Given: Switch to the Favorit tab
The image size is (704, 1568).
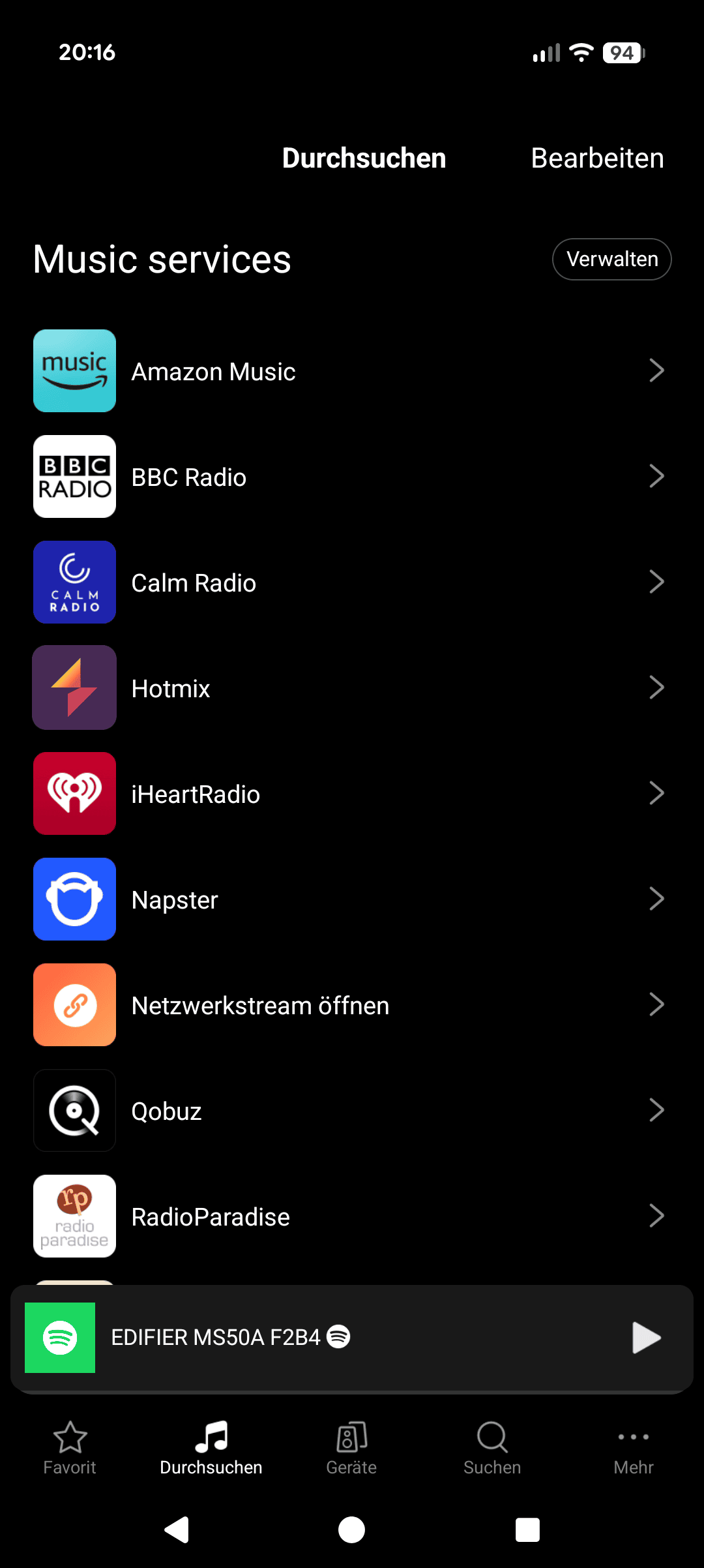Looking at the screenshot, I should pyautogui.click(x=70, y=1449).
